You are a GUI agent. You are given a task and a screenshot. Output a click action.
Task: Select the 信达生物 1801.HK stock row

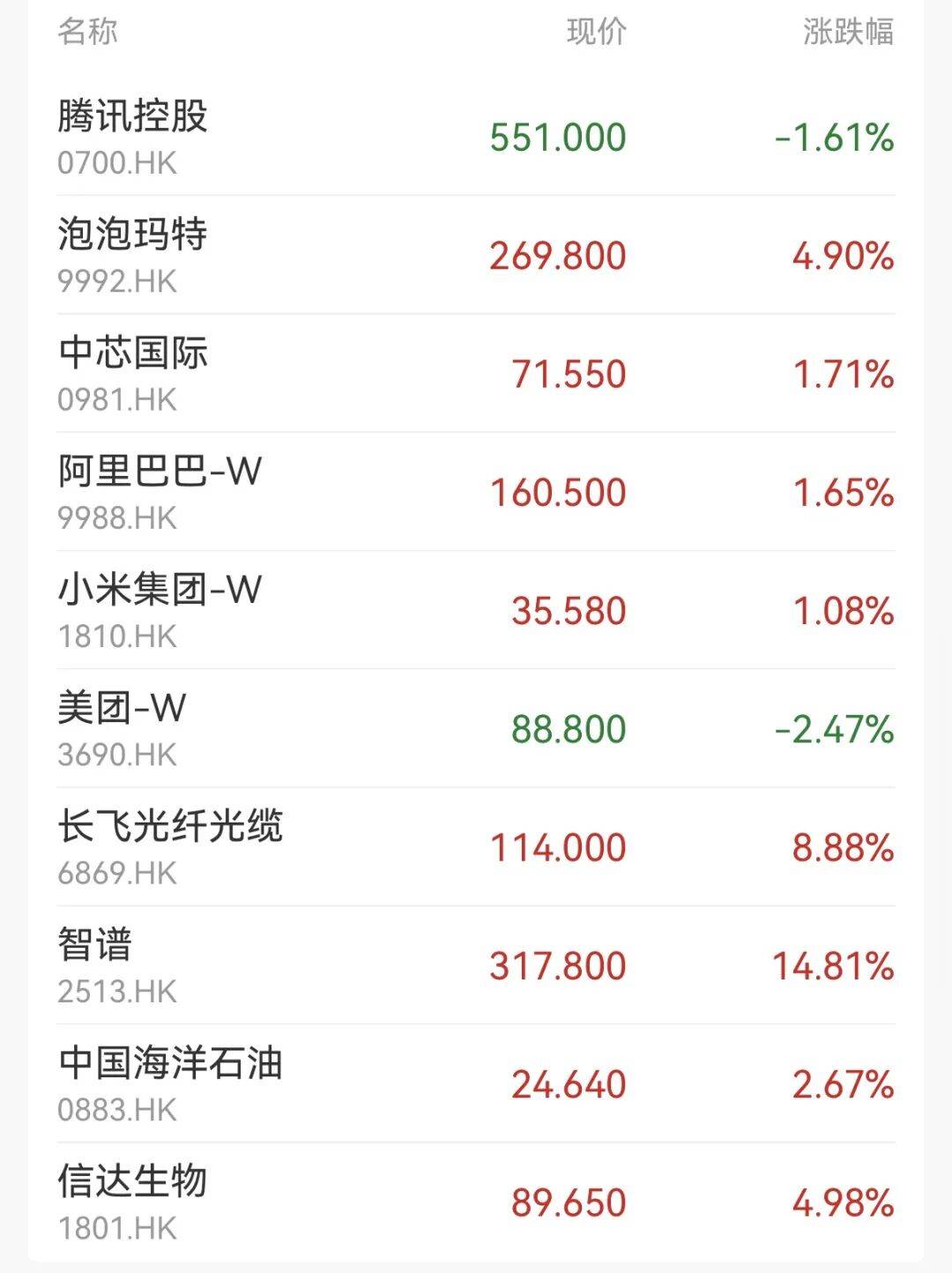[x=476, y=1202]
